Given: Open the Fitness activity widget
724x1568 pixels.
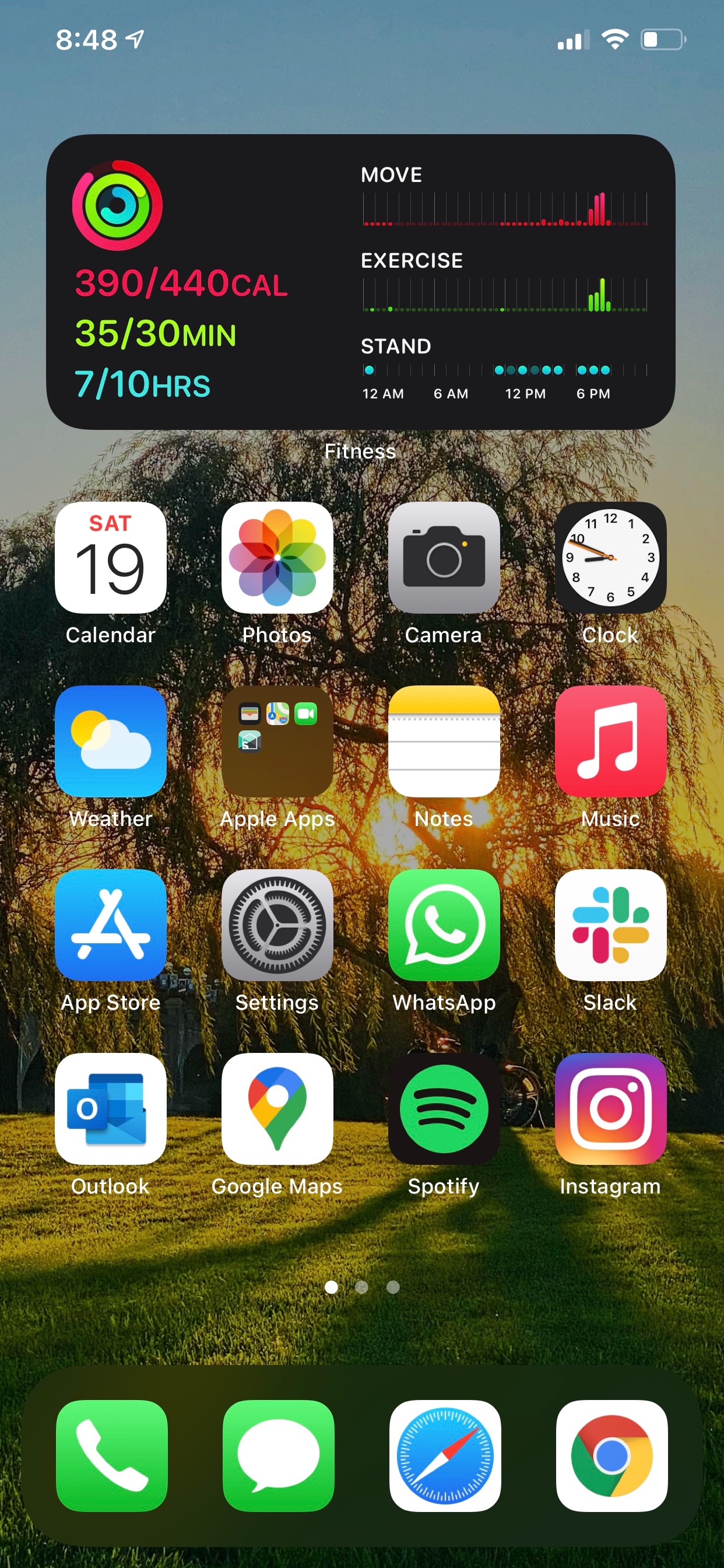Looking at the screenshot, I should 361,282.
